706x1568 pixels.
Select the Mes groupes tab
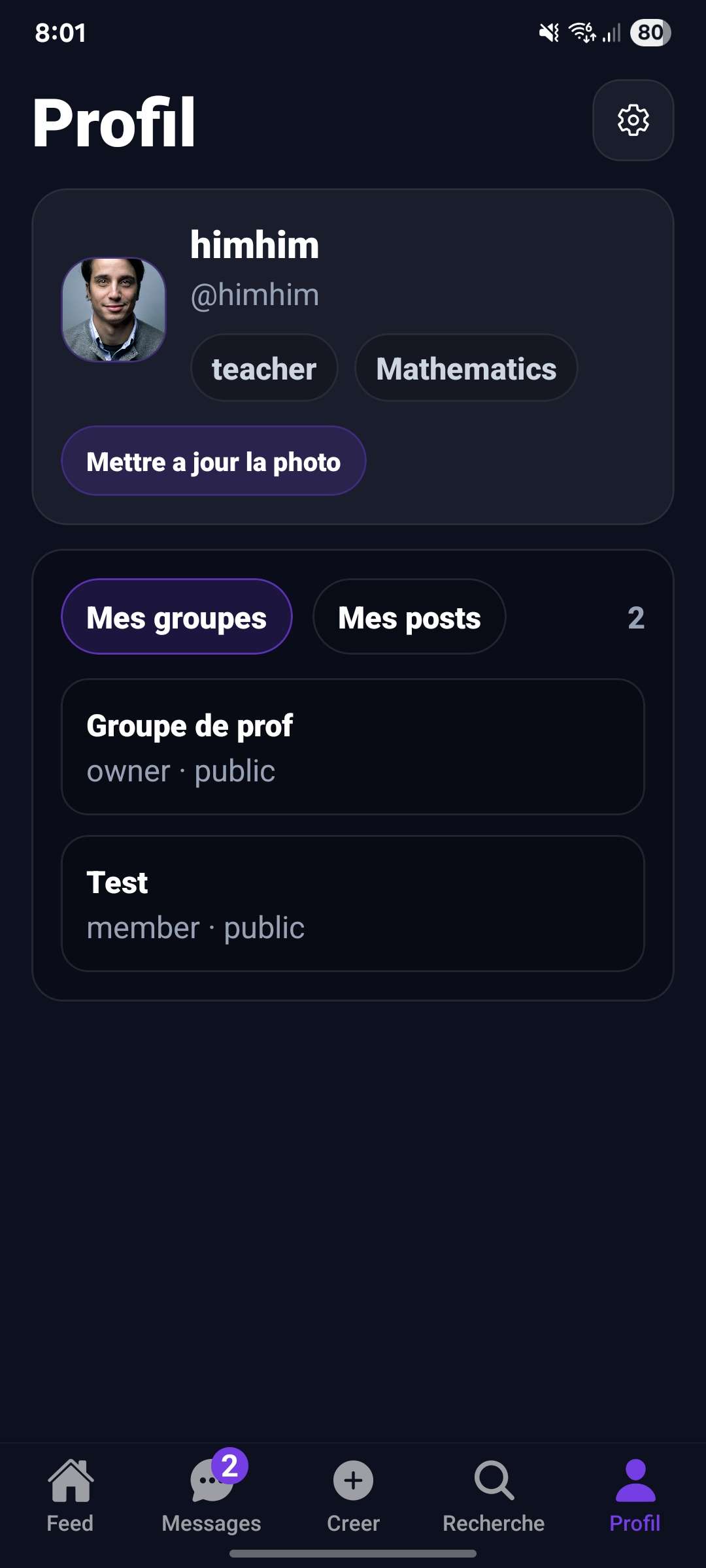(177, 617)
